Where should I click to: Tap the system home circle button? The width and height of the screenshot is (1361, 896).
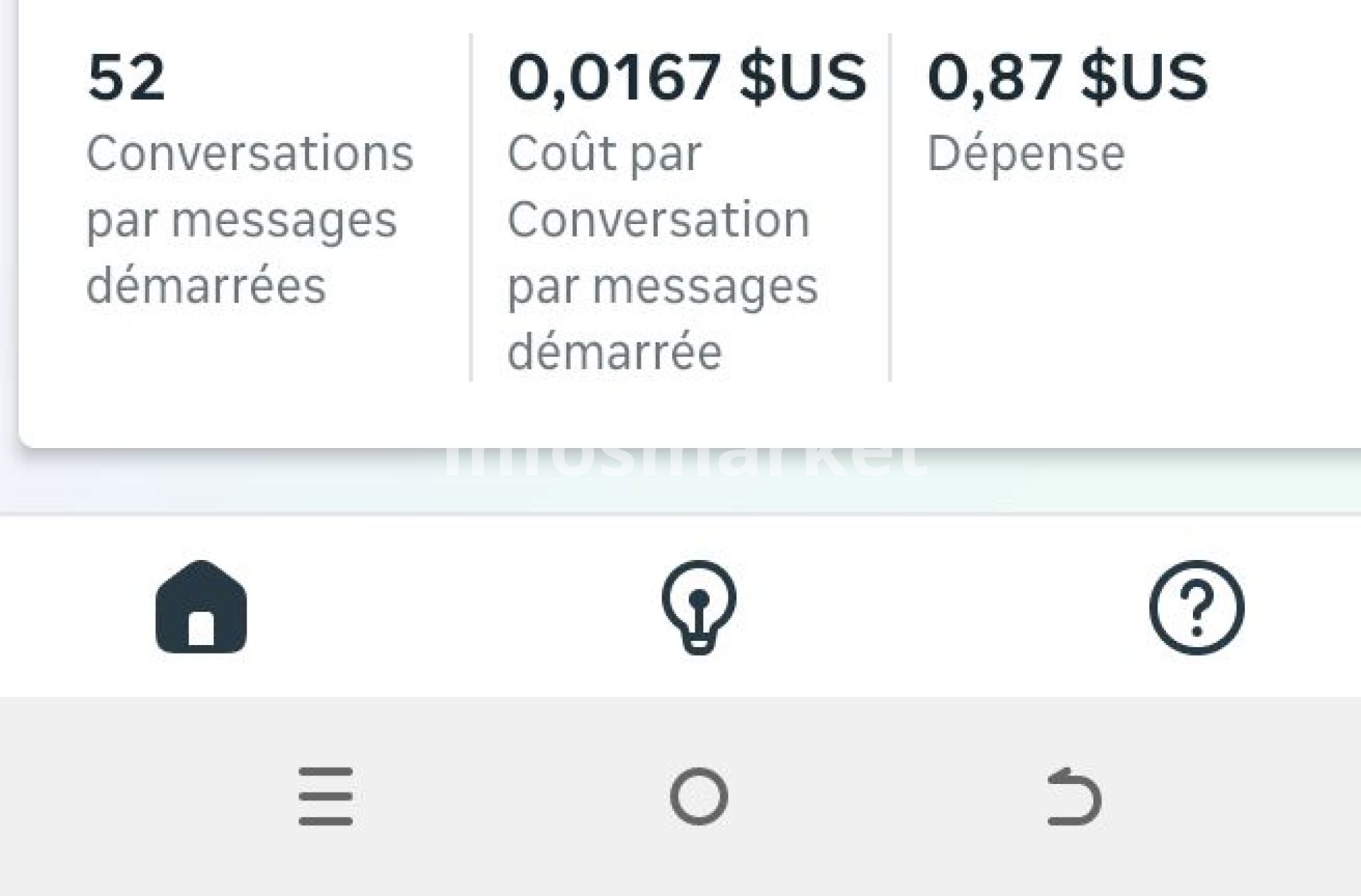click(x=699, y=796)
